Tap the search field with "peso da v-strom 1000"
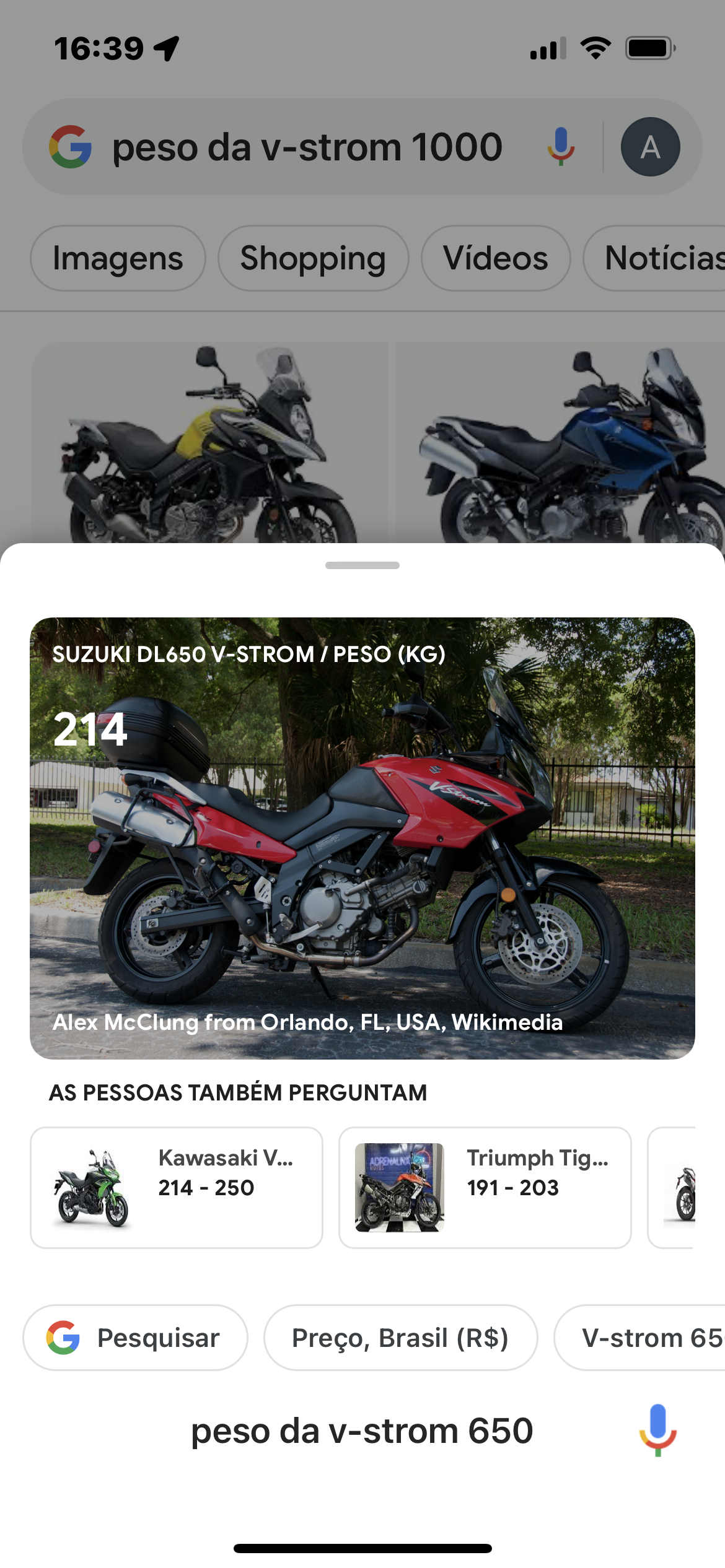The height and width of the screenshot is (1568, 725). click(x=307, y=147)
